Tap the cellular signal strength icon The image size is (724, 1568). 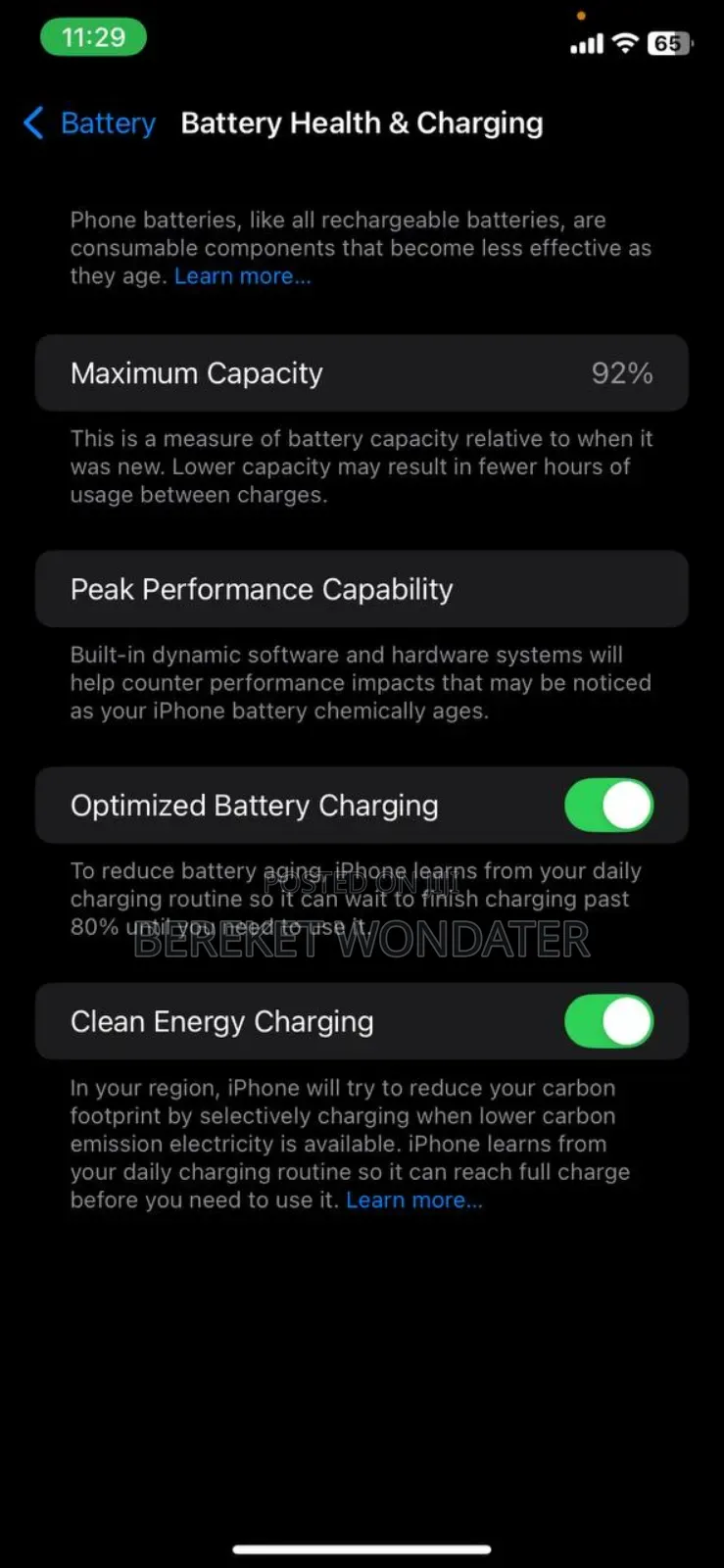click(585, 43)
